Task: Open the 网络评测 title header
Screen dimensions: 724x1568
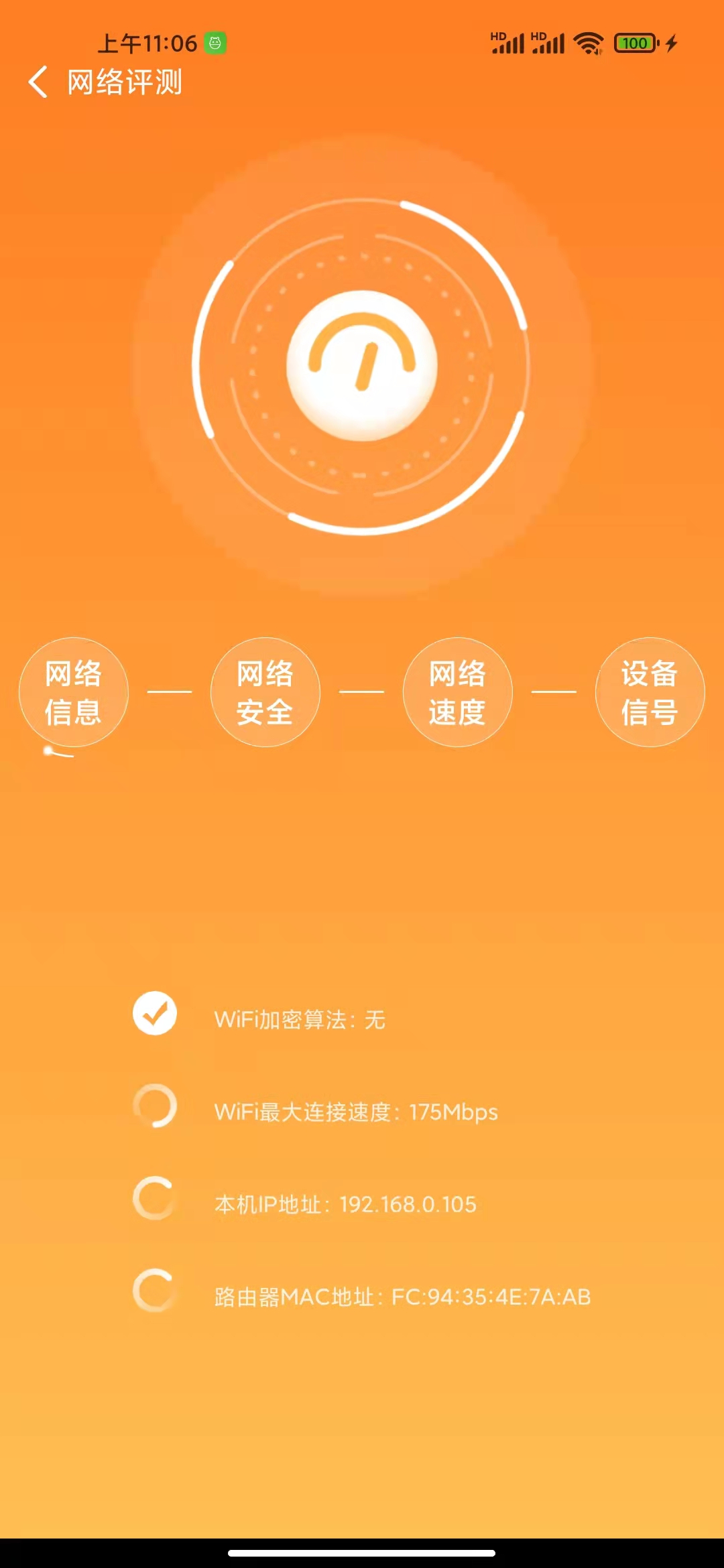Action: pyautogui.click(x=124, y=82)
